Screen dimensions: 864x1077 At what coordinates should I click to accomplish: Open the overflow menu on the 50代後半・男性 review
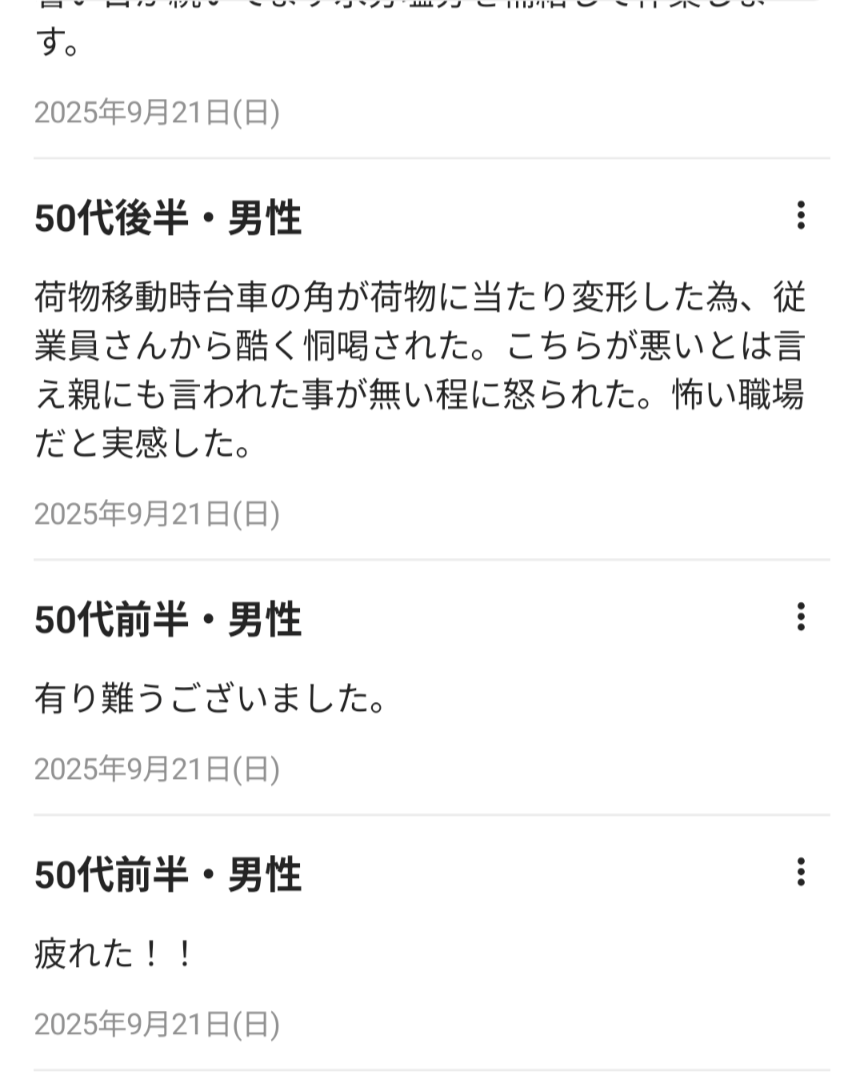pyautogui.click(x=800, y=216)
